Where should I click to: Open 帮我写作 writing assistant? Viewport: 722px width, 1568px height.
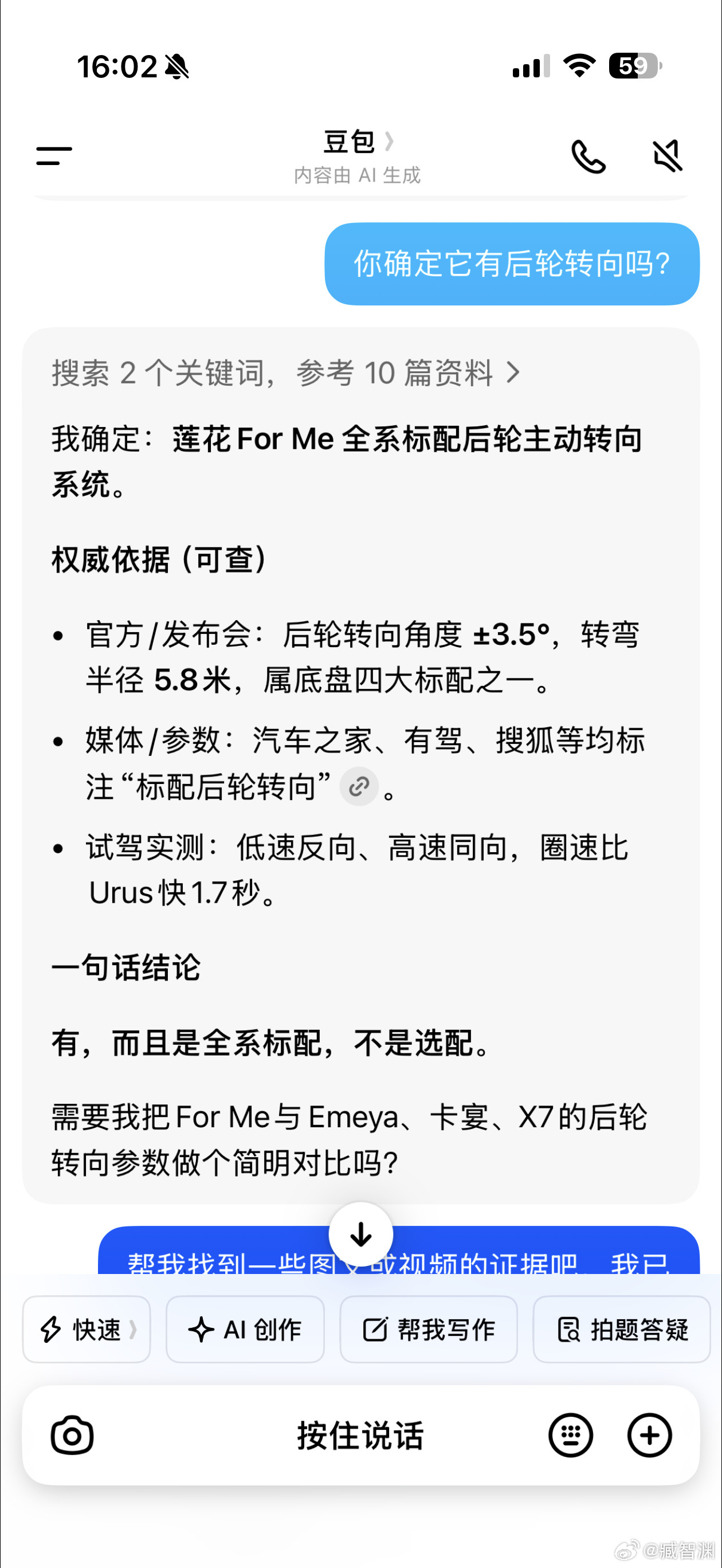click(429, 1330)
